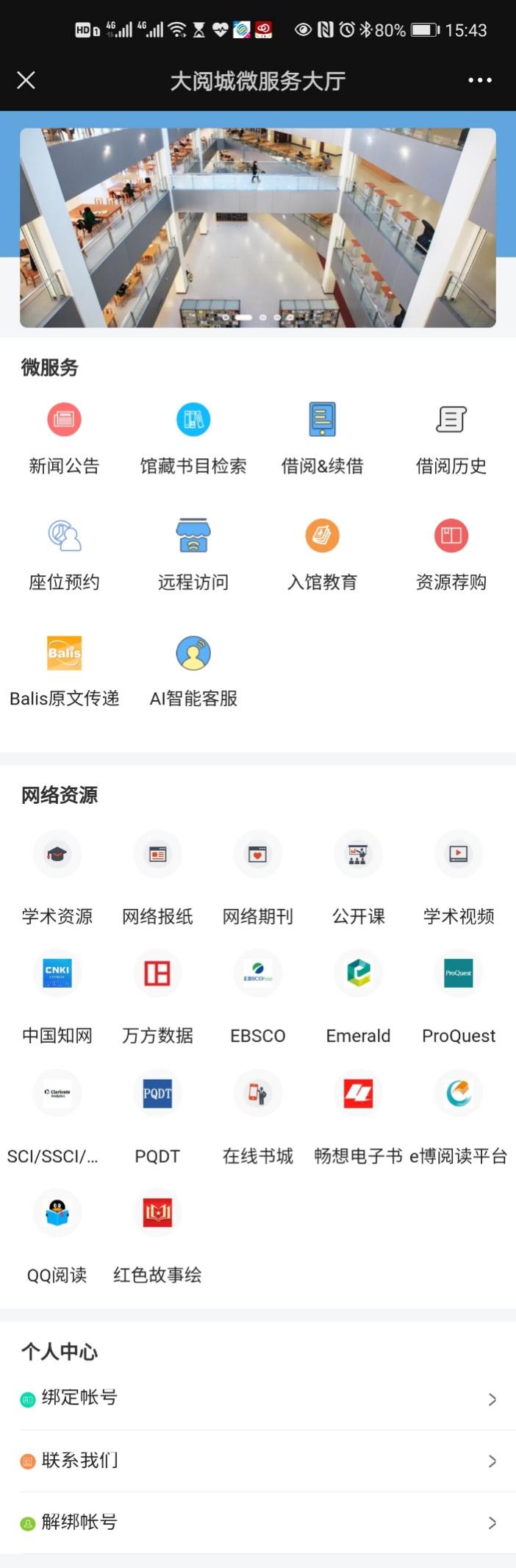Open 联系我们 contact page
This screenshot has height=1568, width=516.
[x=257, y=1461]
